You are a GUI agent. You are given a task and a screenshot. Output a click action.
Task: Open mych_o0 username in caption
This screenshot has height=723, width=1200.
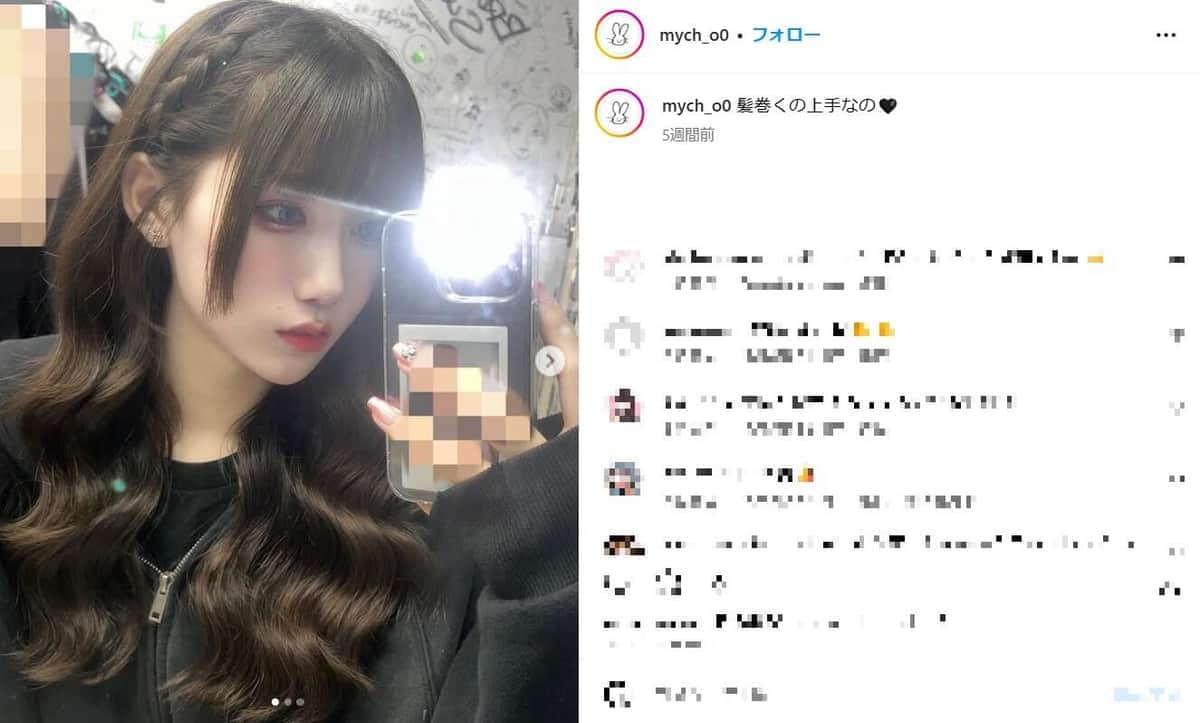click(x=696, y=106)
